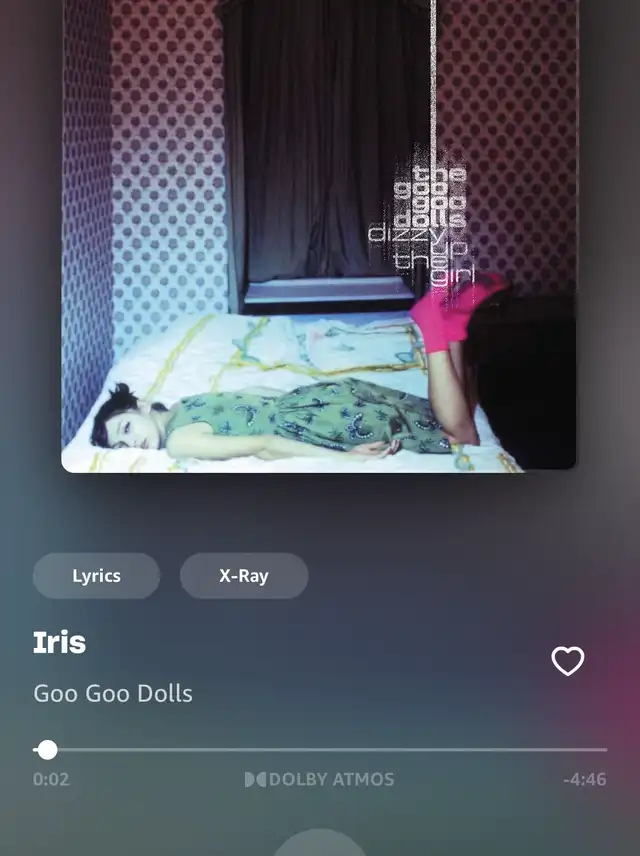The image size is (640, 856).
Task: Open X-Ray song info
Action: pyautogui.click(x=244, y=576)
